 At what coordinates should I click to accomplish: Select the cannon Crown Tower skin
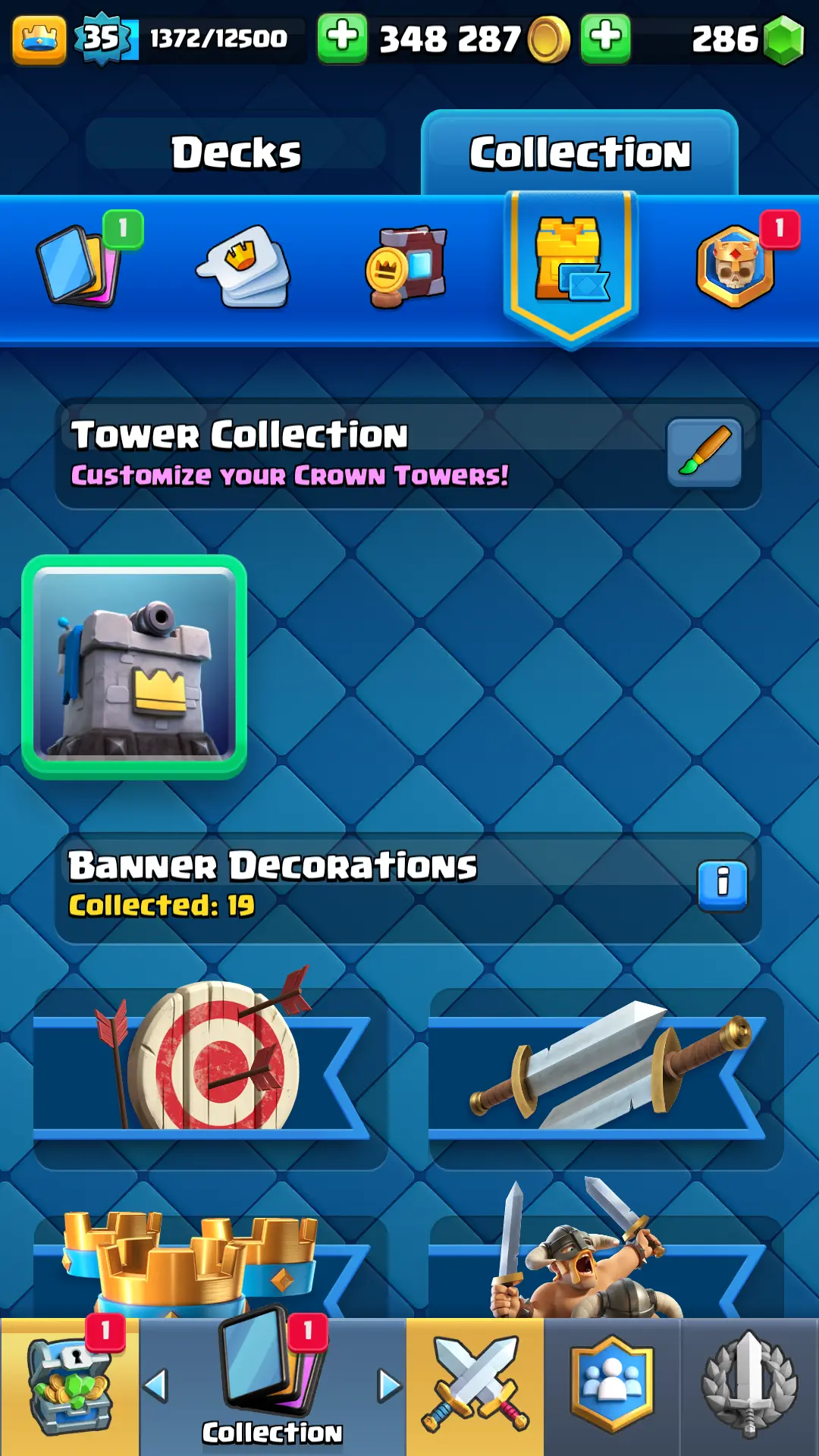(x=134, y=667)
